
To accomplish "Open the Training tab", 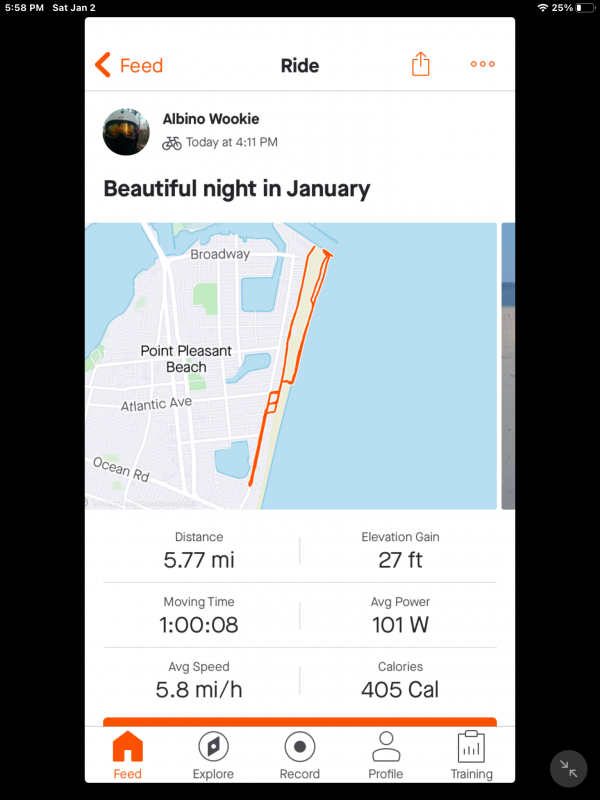I will 471,755.
